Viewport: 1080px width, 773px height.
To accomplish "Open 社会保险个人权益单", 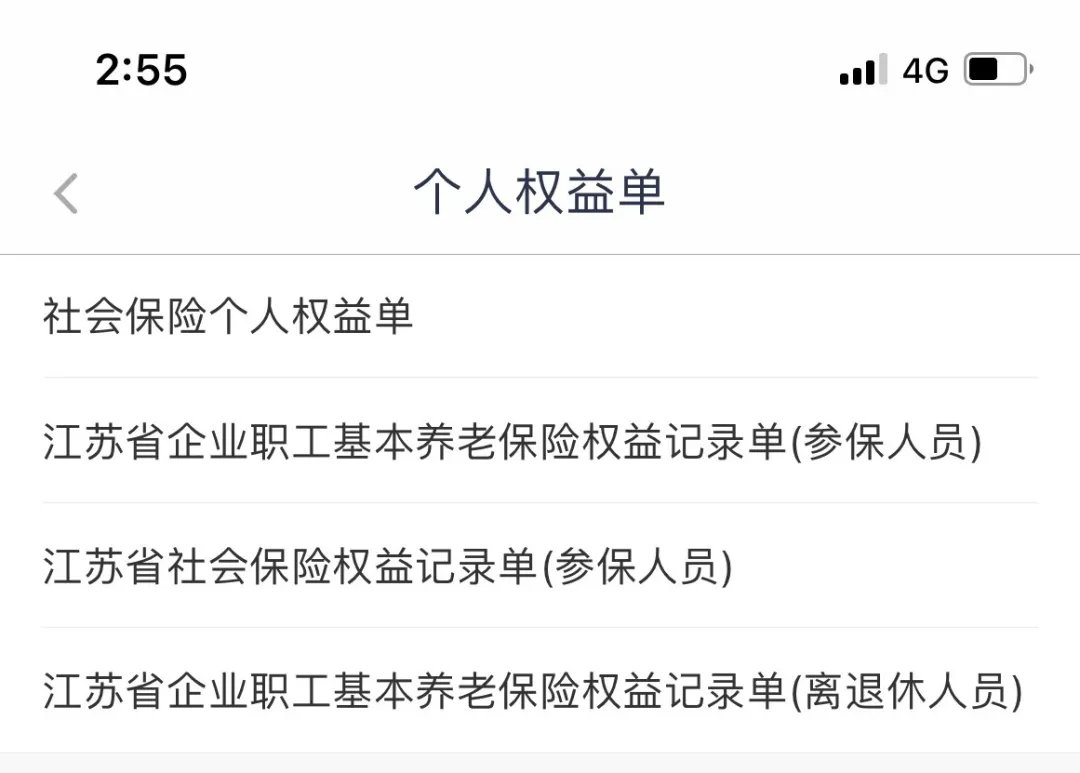I will tap(228, 317).
